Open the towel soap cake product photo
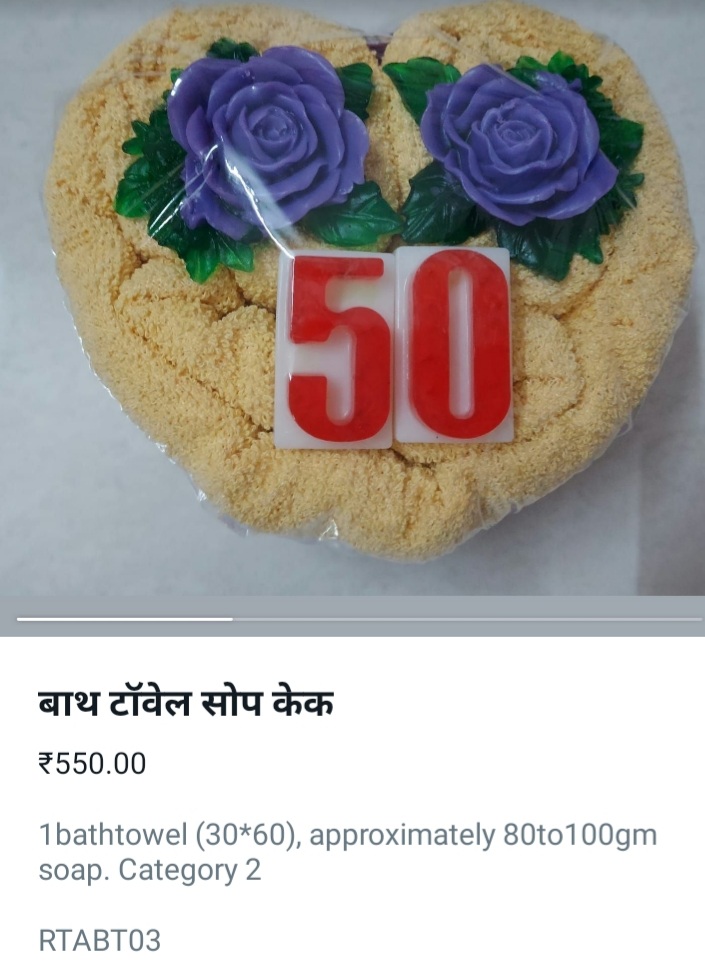The width and height of the screenshot is (705, 980). tap(352, 300)
